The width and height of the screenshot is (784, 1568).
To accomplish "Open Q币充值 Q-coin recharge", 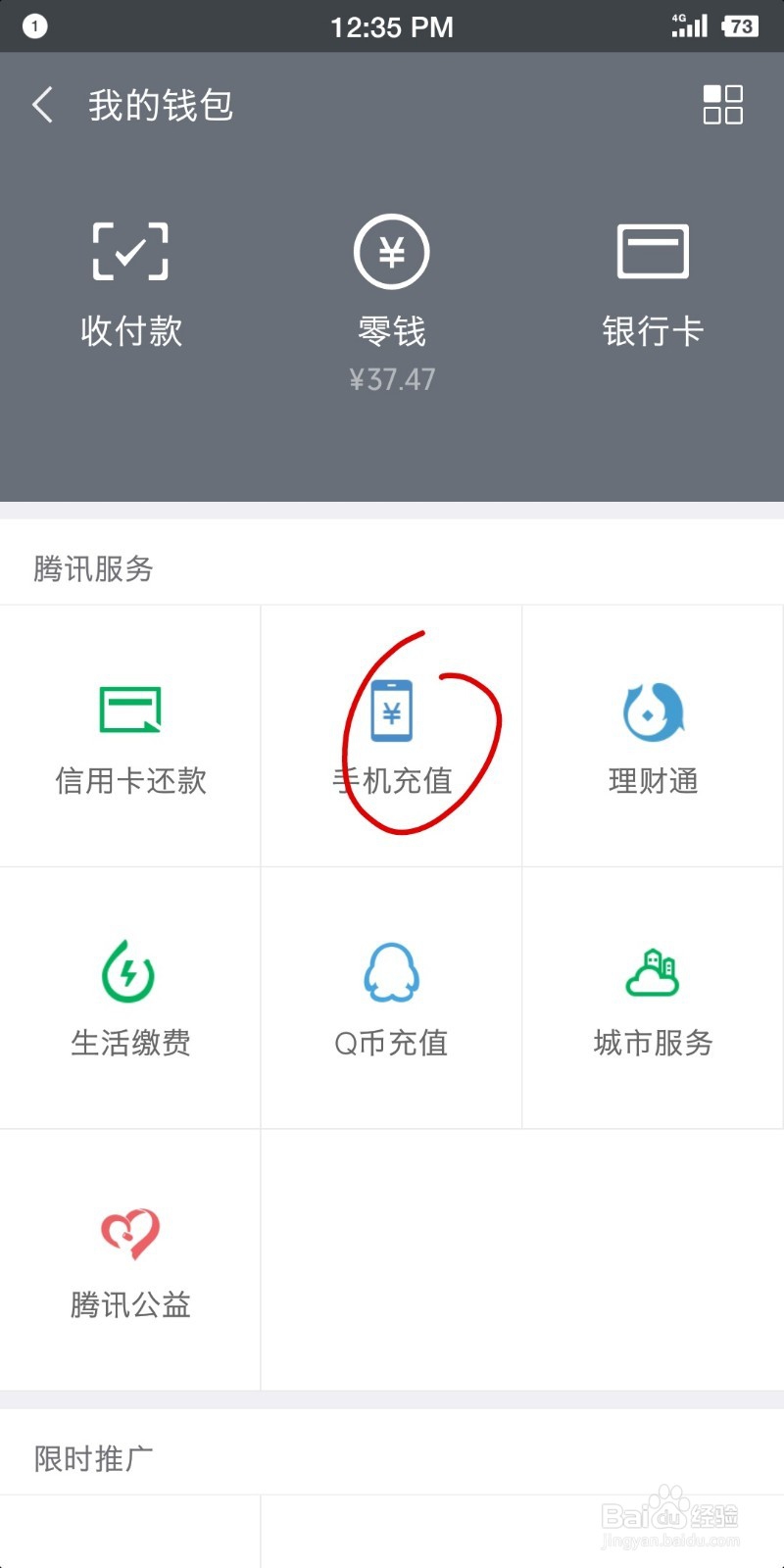I will pyautogui.click(x=391, y=997).
